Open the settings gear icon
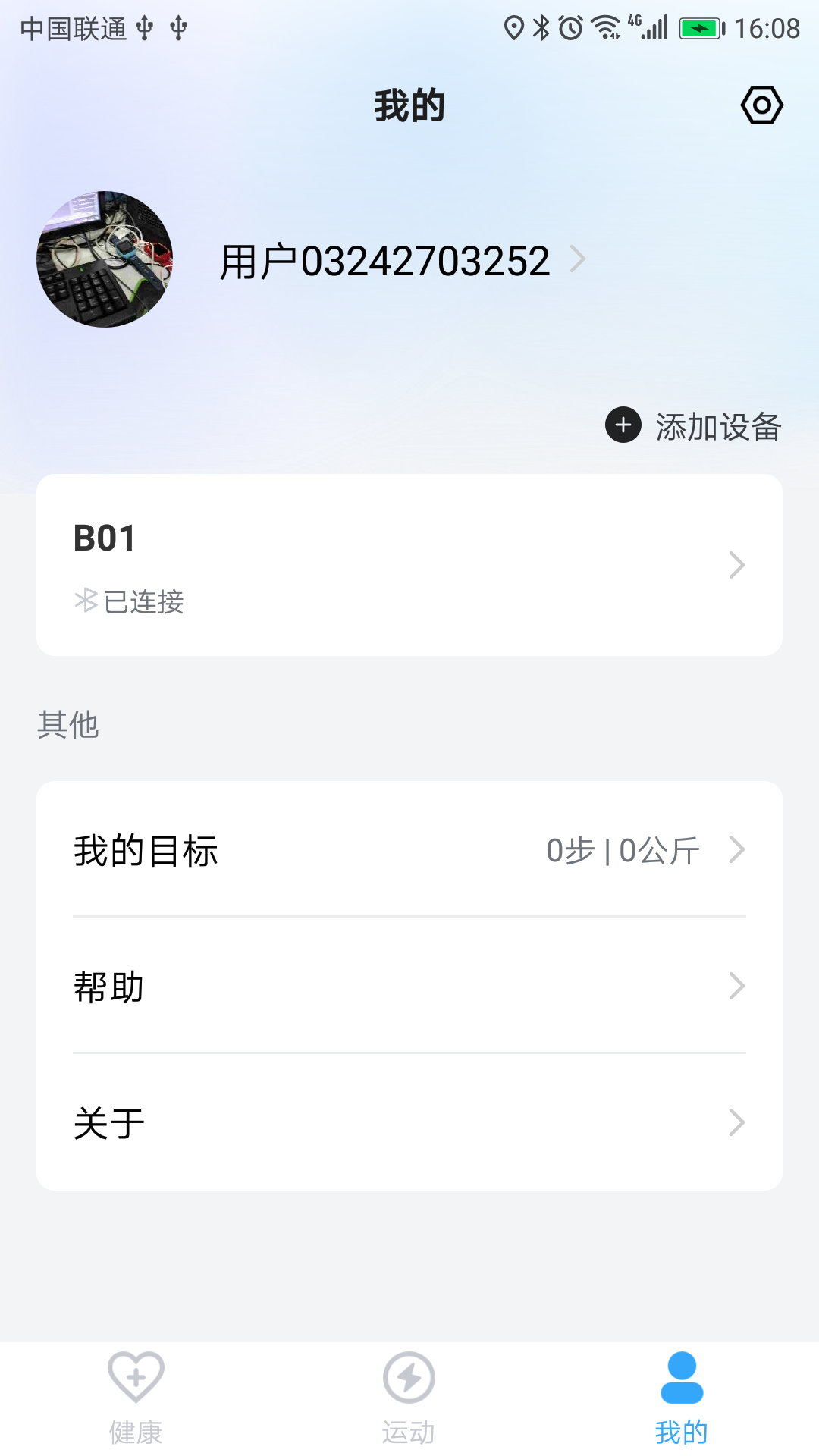This screenshot has height=1456, width=819. tap(761, 105)
